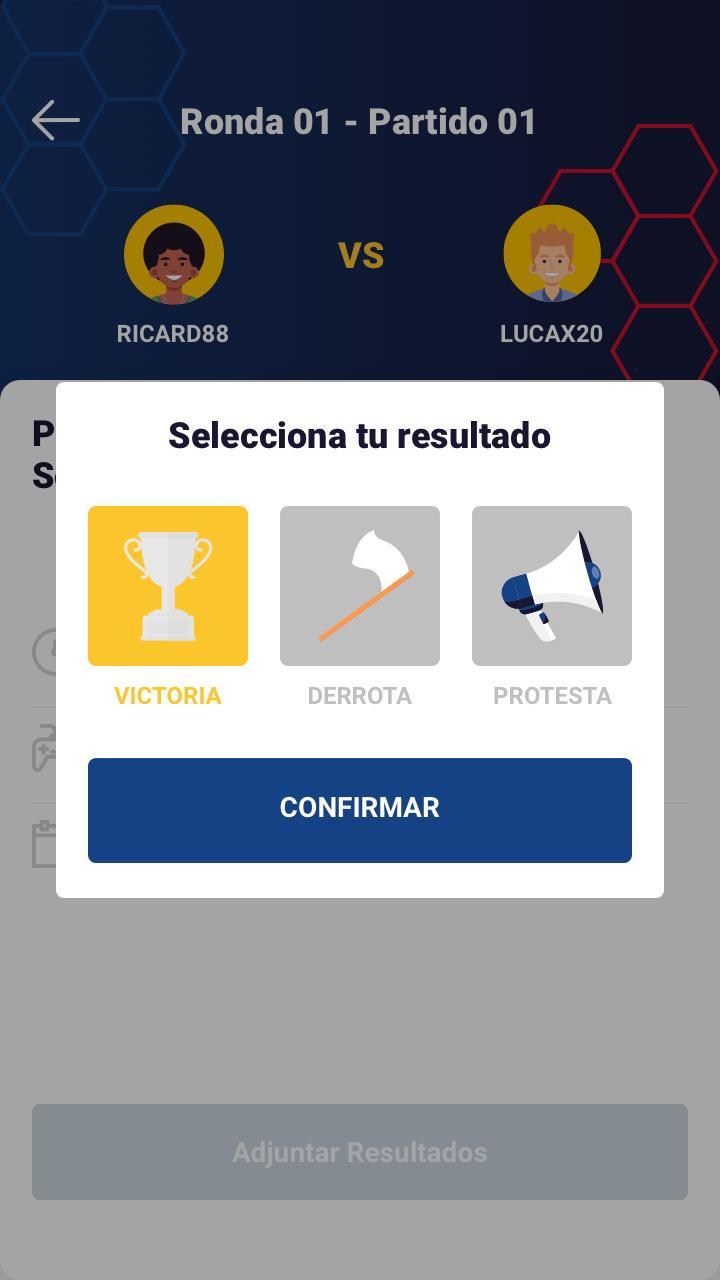Tap the Adjuntar Resultados button
The height and width of the screenshot is (1280, 720).
click(359, 1151)
